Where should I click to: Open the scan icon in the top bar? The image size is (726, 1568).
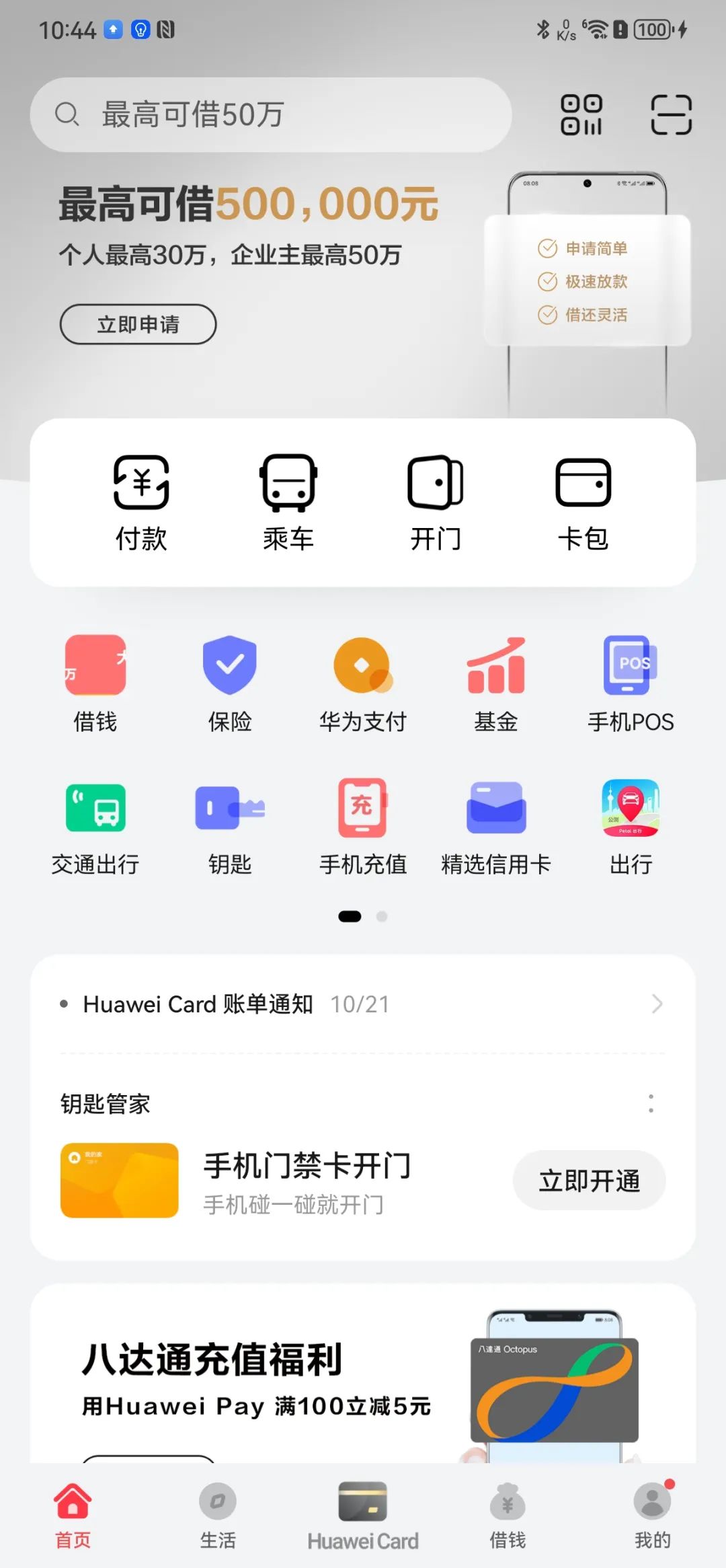point(671,114)
